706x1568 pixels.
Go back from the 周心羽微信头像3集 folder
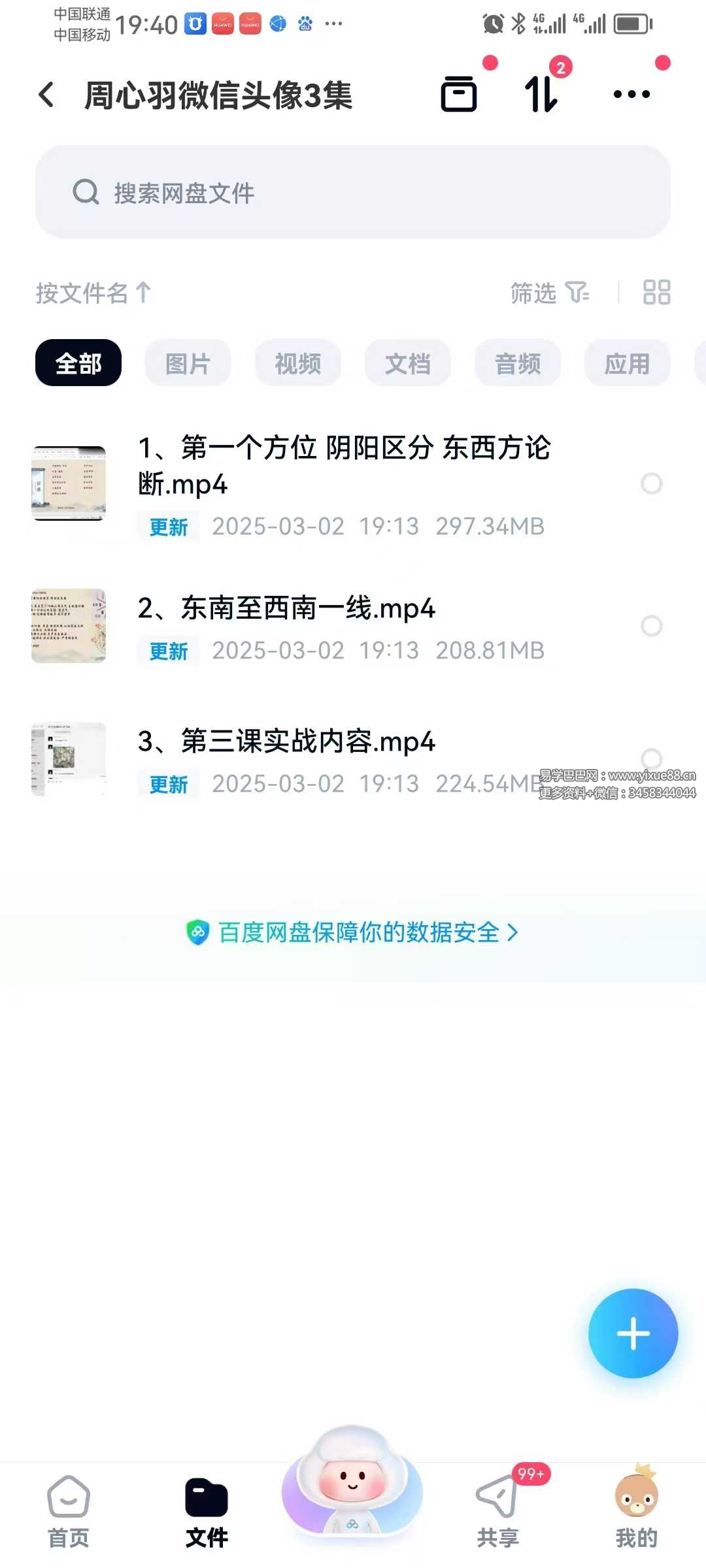tap(46, 95)
